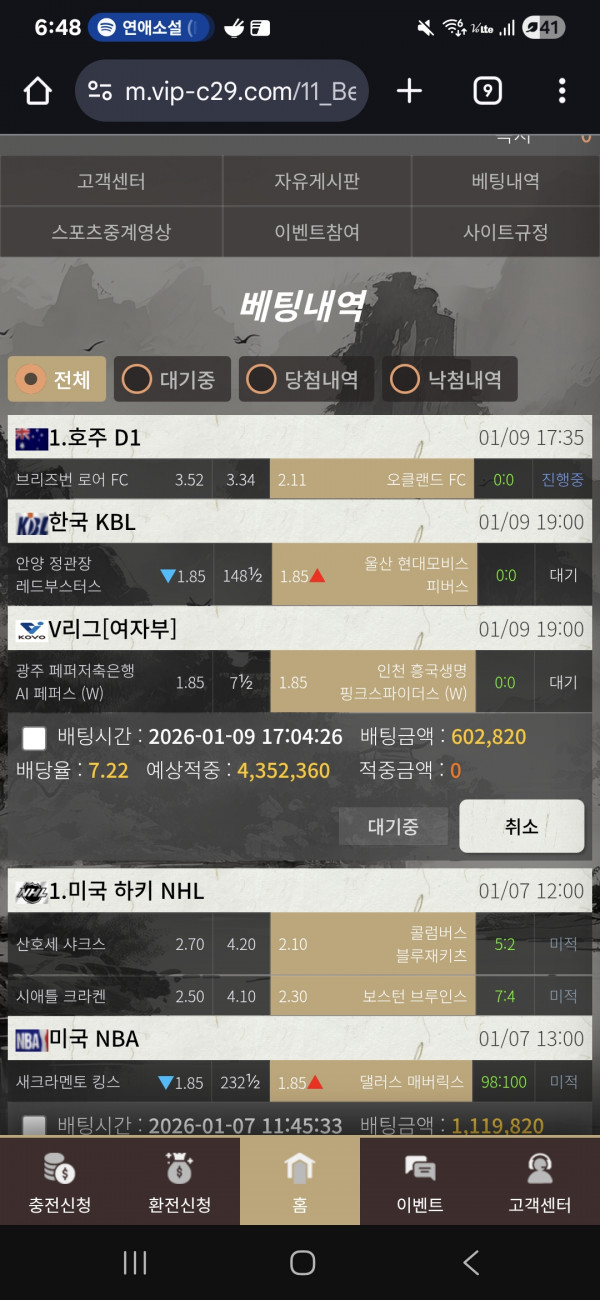Image resolution: width=600 pixels, height=1300 pixels.
Task: Open the browser overflow menu
Action: [x=562, y=91]
